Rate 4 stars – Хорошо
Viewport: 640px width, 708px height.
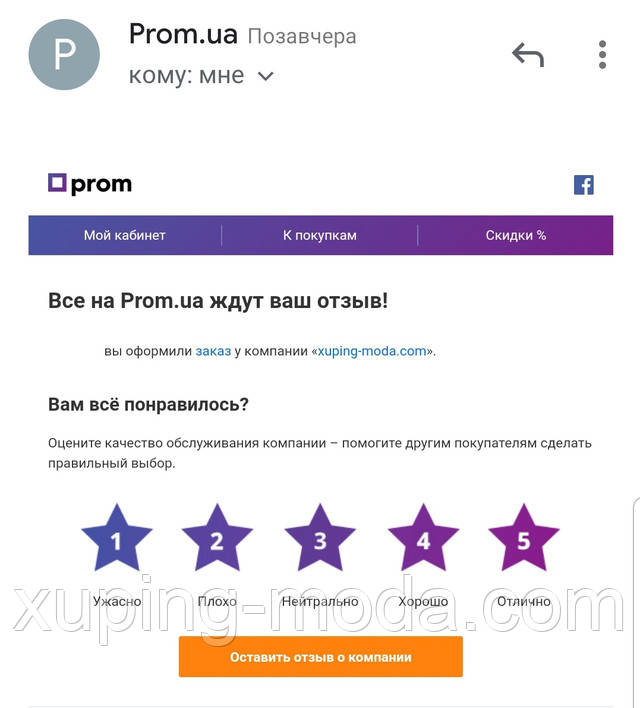pos(423,541)
